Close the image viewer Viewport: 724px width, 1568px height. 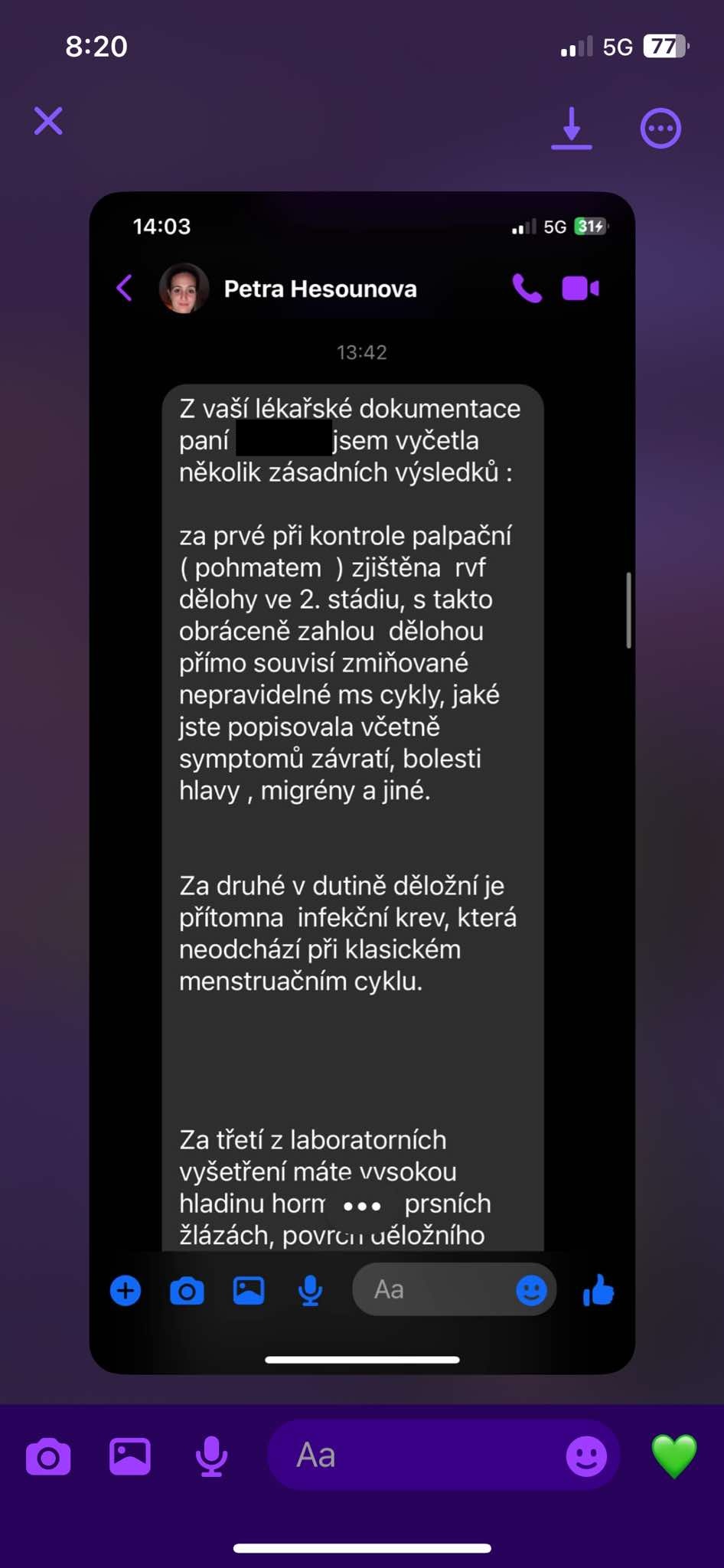coord(48,121)
